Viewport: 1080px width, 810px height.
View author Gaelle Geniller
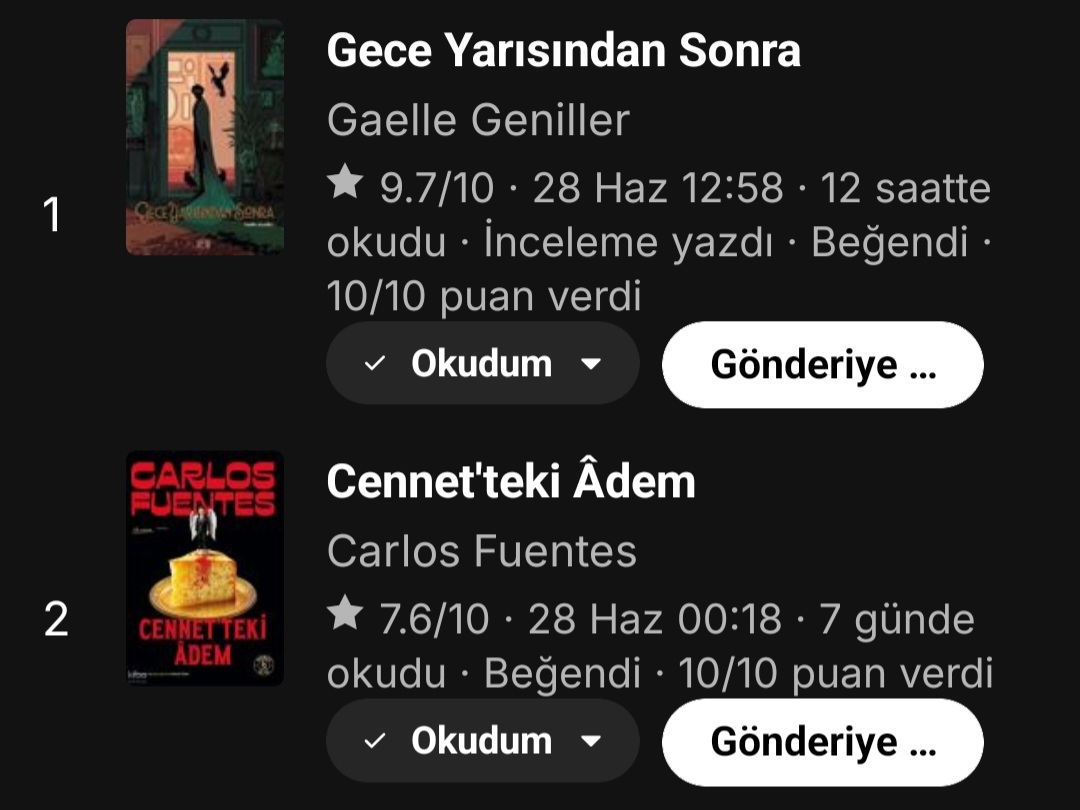[x=478, y=120]
